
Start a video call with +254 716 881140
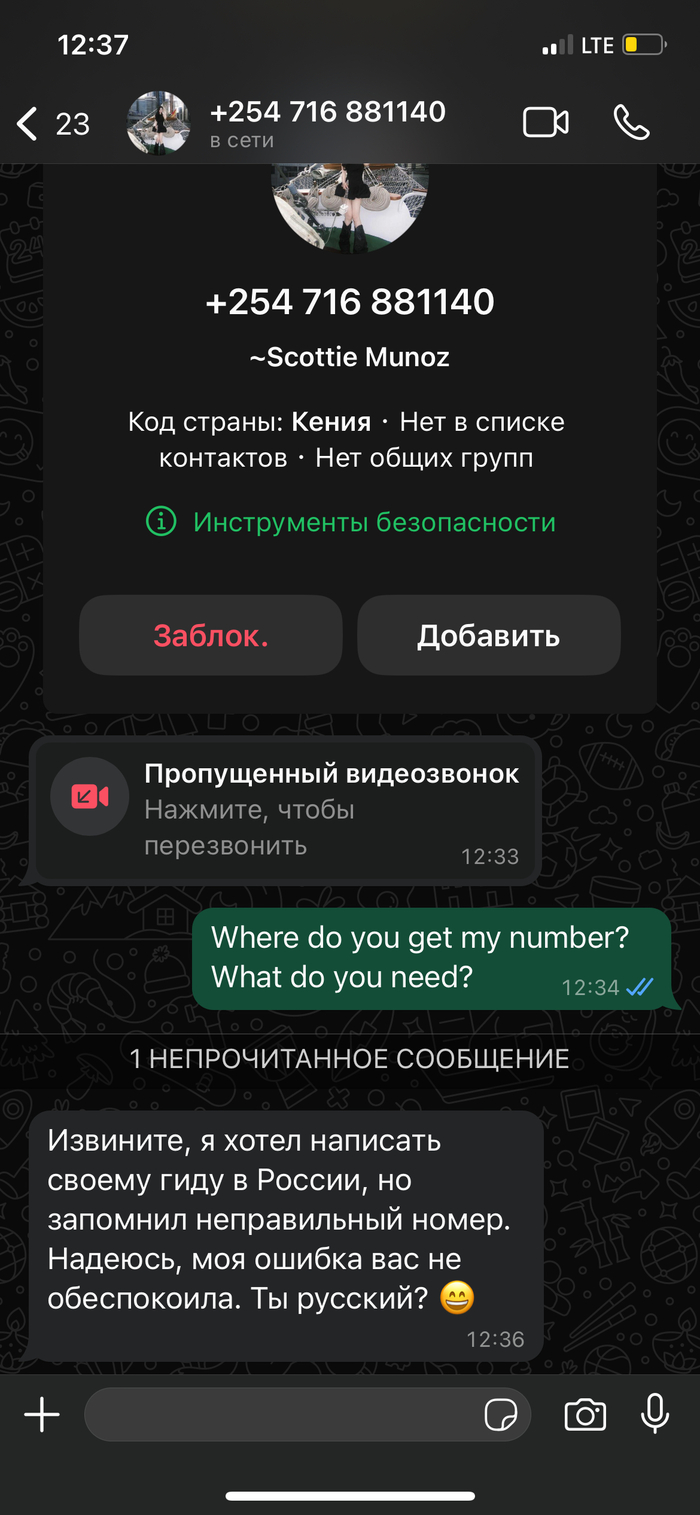coord(546,123)
